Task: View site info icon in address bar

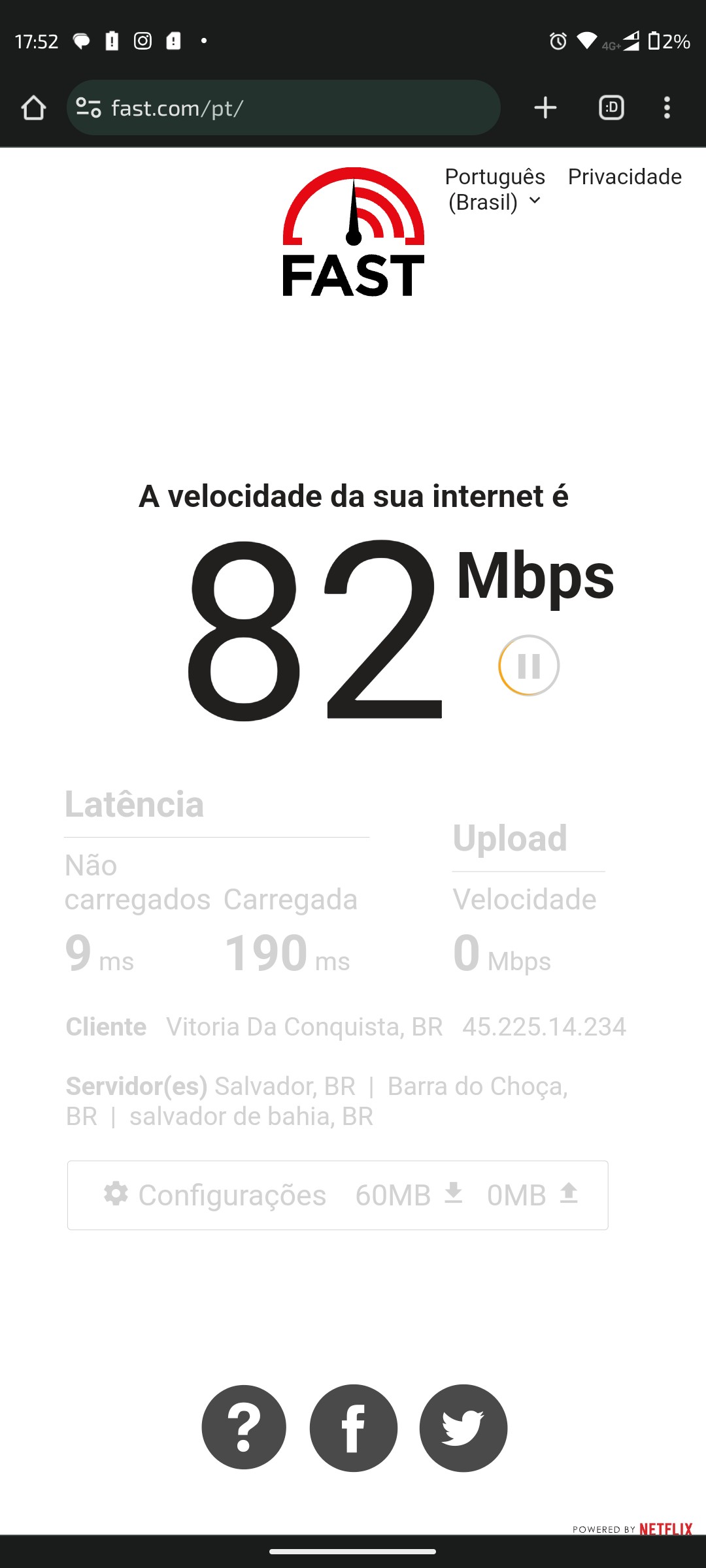Action: point(88,108)
